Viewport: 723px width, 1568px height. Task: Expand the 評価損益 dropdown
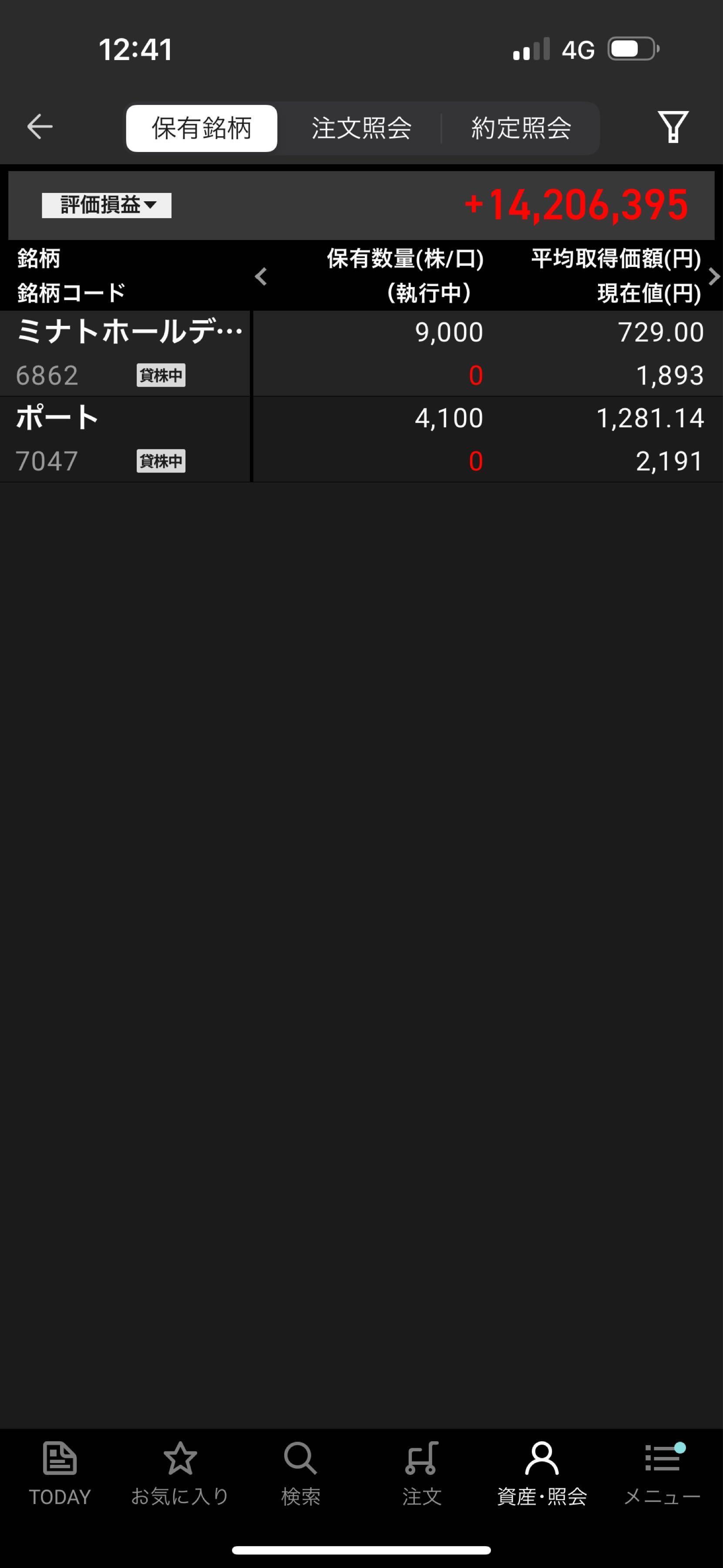click(x=106, y=205)
